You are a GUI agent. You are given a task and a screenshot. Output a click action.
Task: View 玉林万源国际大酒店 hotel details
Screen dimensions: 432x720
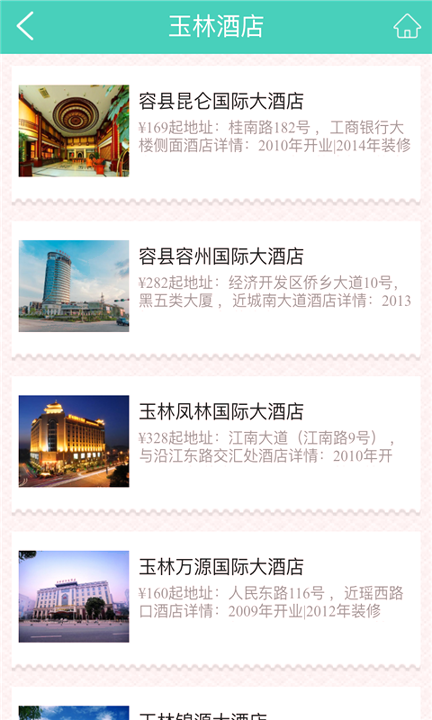click(216, 599)
